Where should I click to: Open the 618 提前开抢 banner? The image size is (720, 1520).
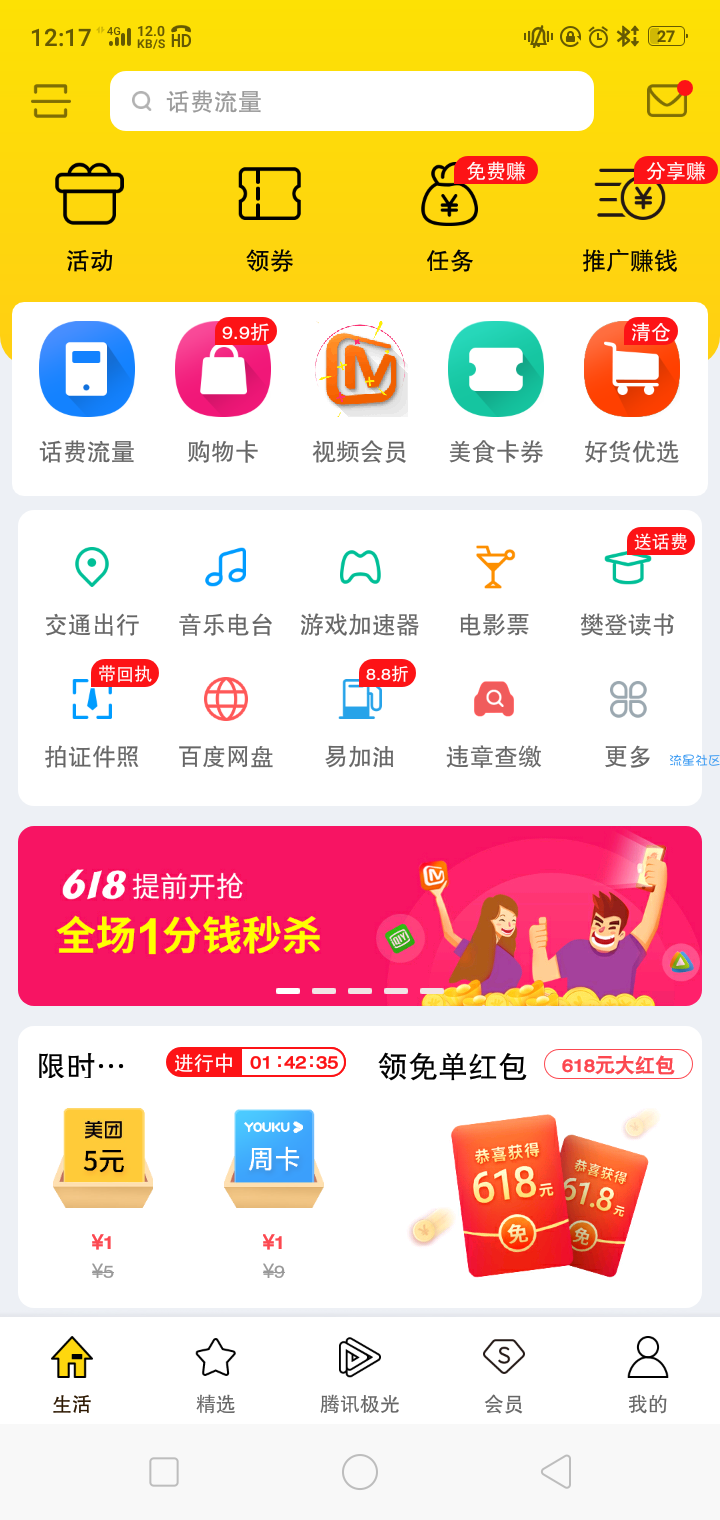click(360, 915)
